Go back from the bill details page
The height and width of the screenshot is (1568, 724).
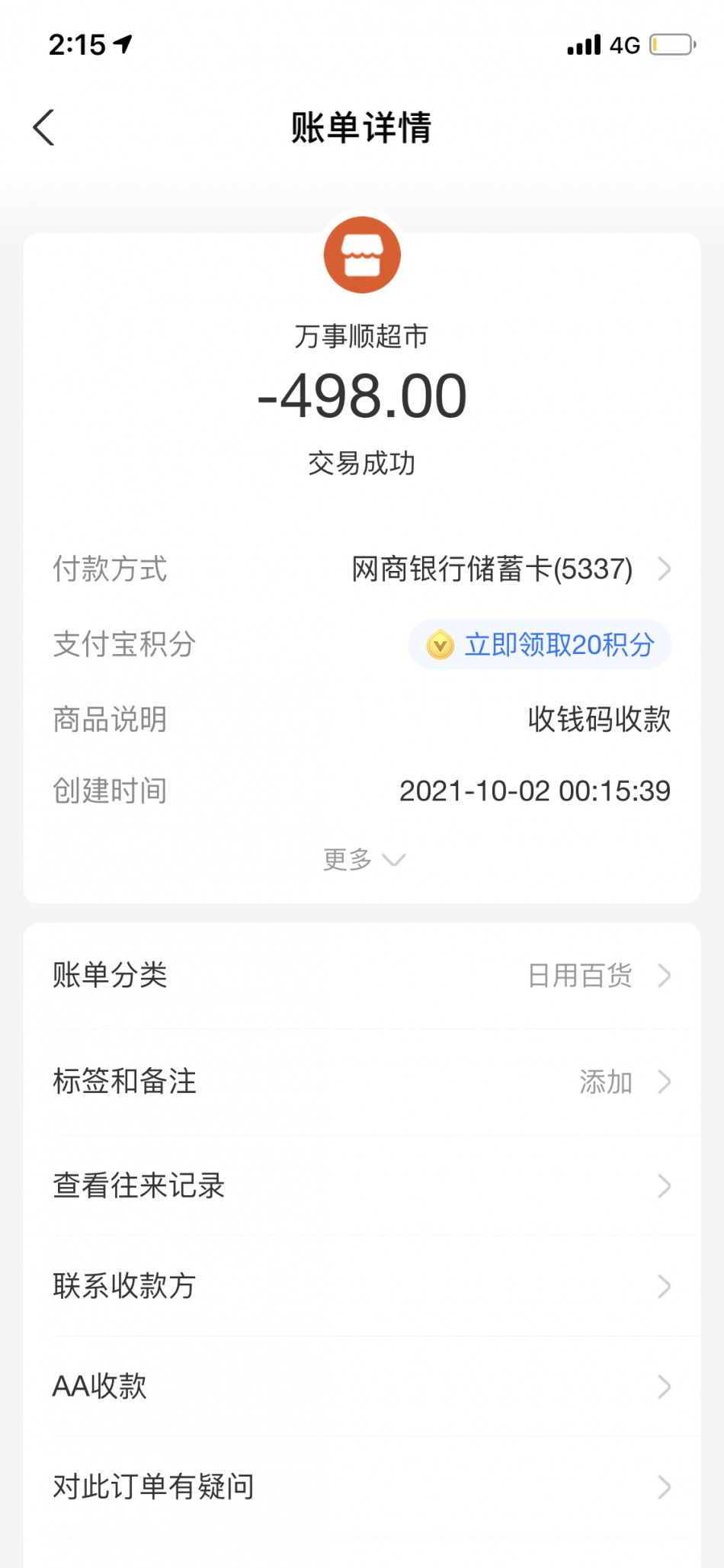[44, 127]
